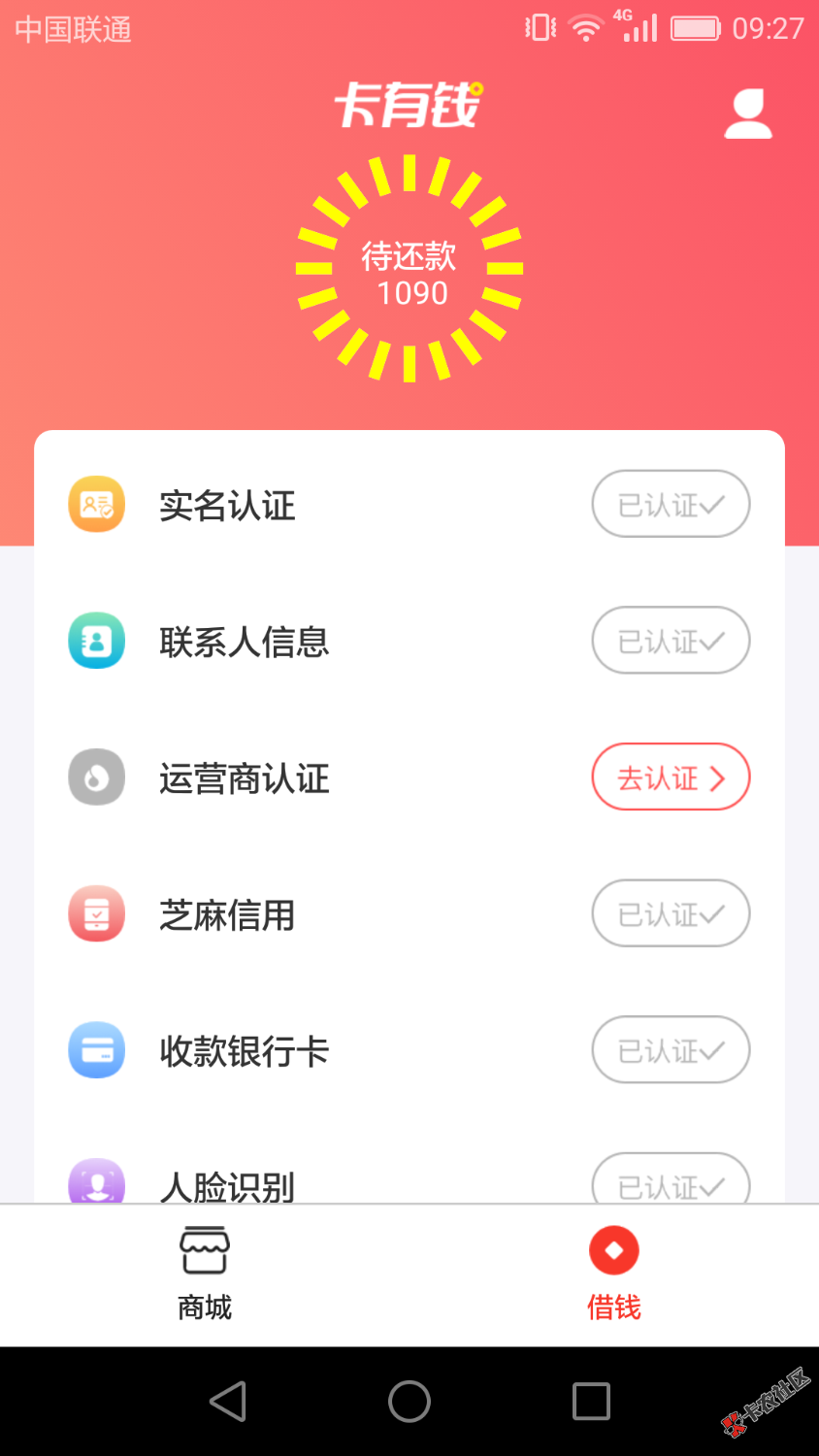Open the user profile icon
Image resolution: width=819 pixels, height=1456 pixels.
748,115
